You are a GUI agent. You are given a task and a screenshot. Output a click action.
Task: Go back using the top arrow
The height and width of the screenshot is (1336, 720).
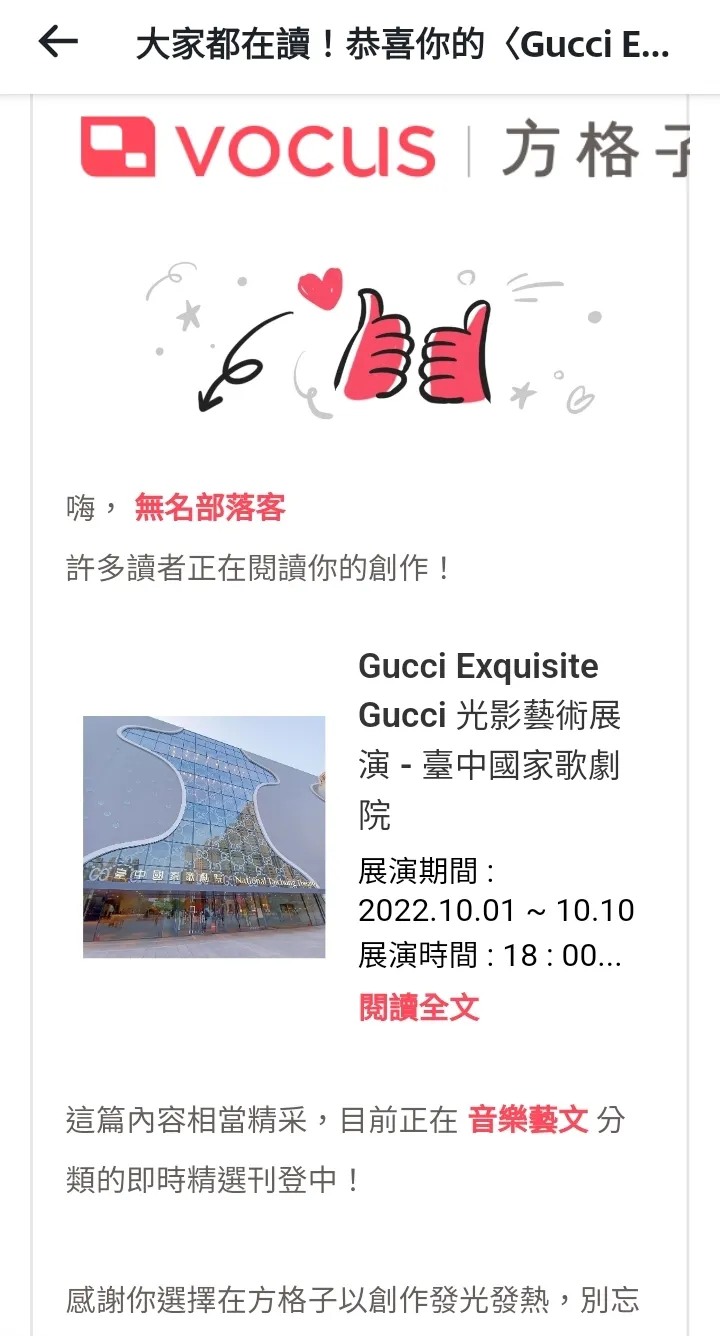click(x=58, y=43)
